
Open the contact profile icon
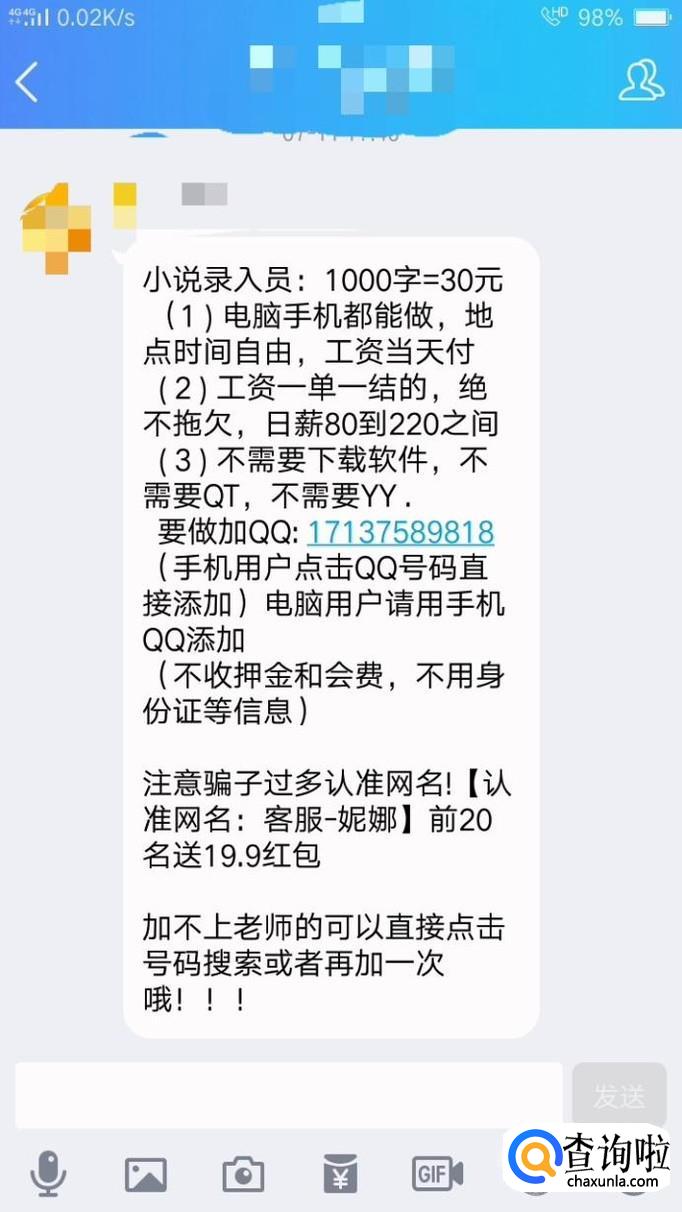pyautogui.click(x=641, y=81)
